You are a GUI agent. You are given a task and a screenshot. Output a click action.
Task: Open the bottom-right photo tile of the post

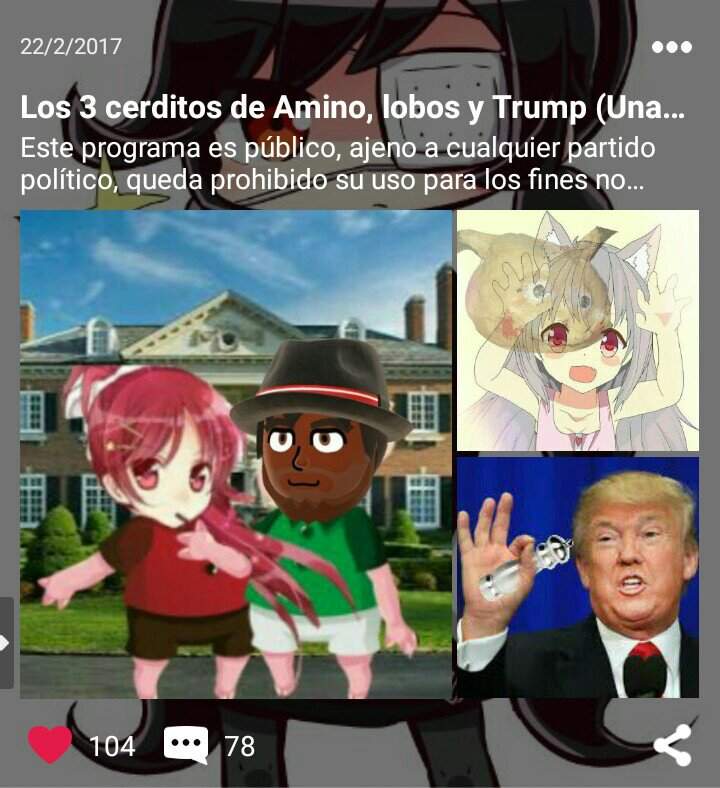point(577,577)
